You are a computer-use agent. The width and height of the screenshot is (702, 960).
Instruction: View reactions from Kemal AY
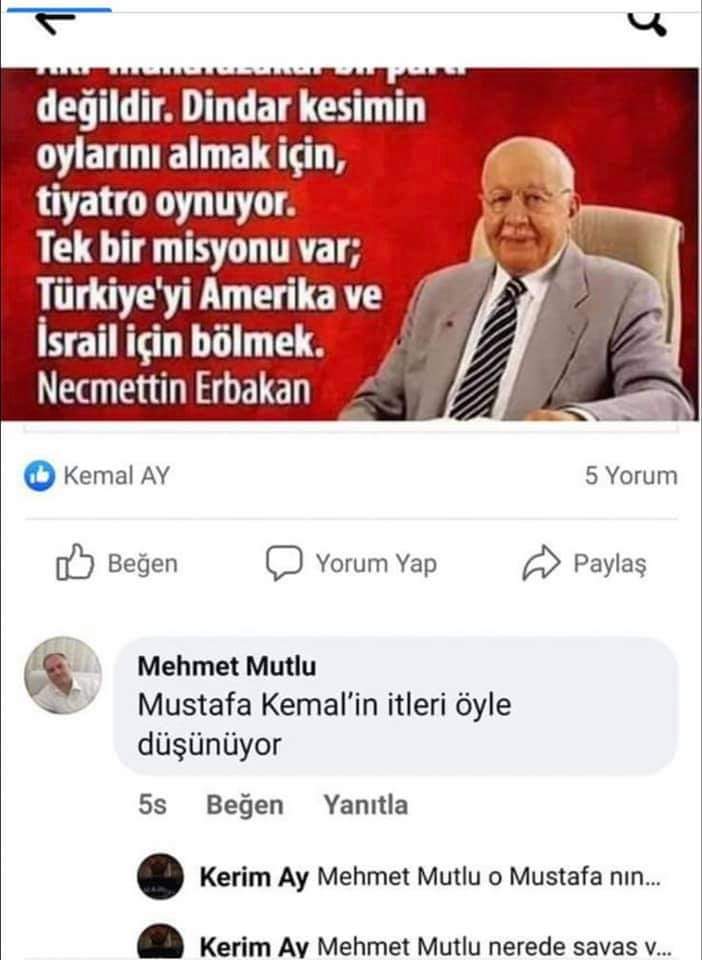click(98, 476)
